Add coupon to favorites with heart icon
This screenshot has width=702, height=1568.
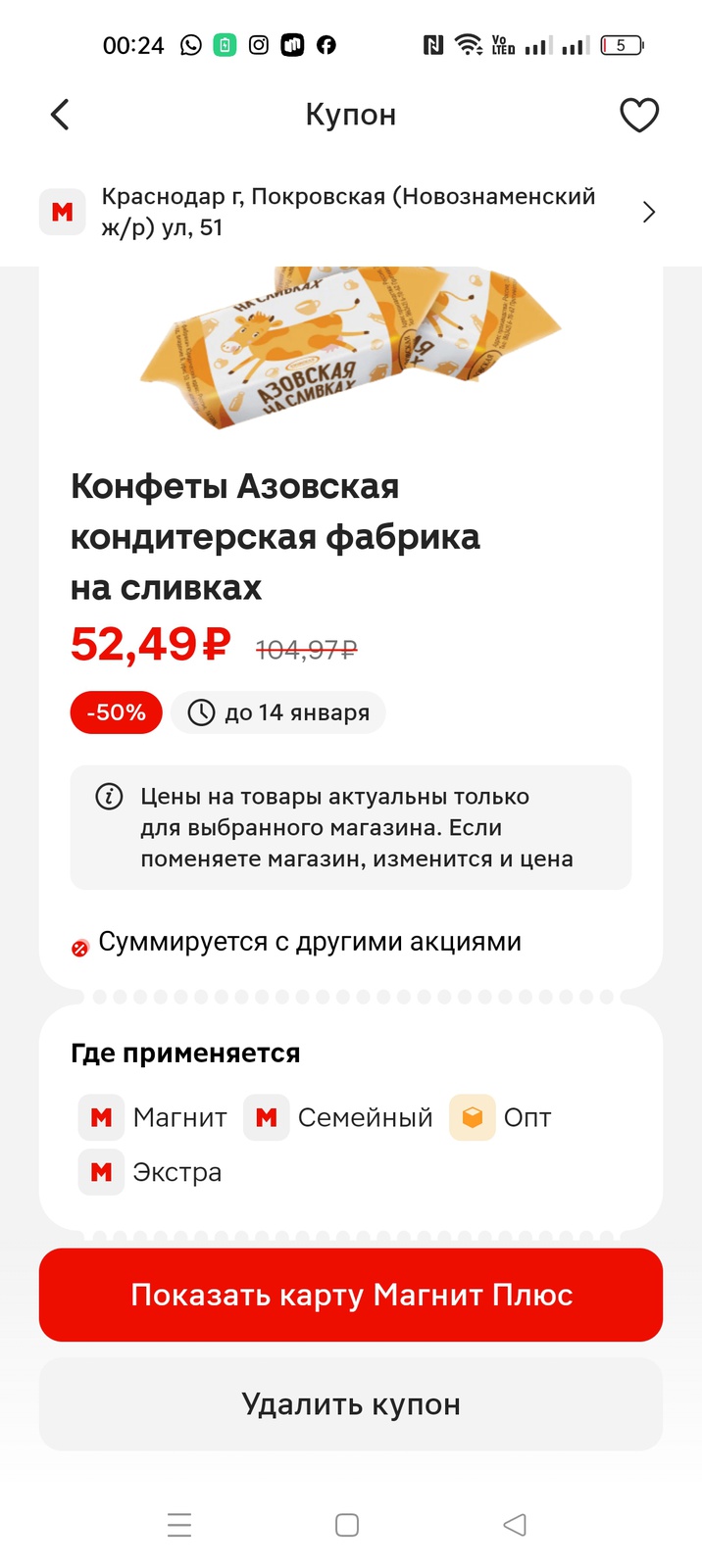[x=639, y=115]
